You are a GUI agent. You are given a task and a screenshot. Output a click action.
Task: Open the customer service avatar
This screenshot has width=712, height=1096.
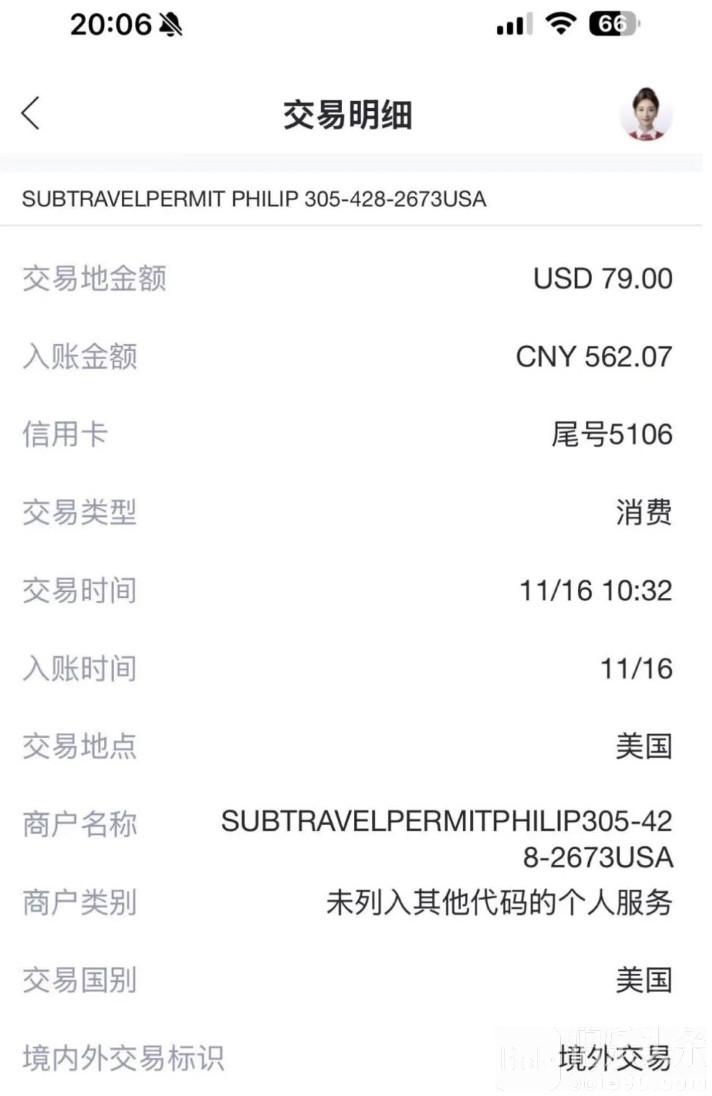[x=645, y=114]
